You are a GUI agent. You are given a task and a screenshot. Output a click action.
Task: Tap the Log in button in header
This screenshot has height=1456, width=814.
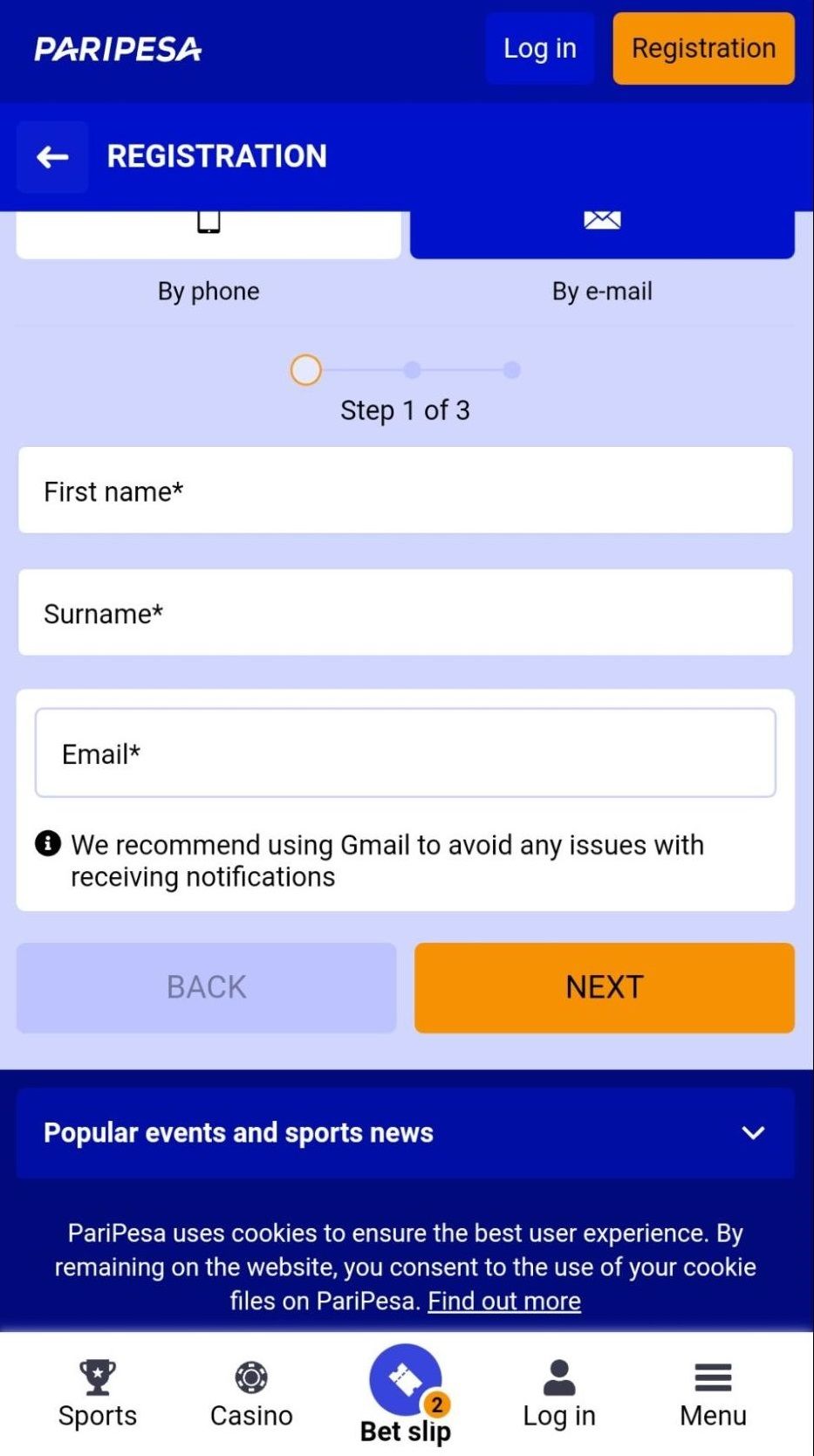[540, 49]
